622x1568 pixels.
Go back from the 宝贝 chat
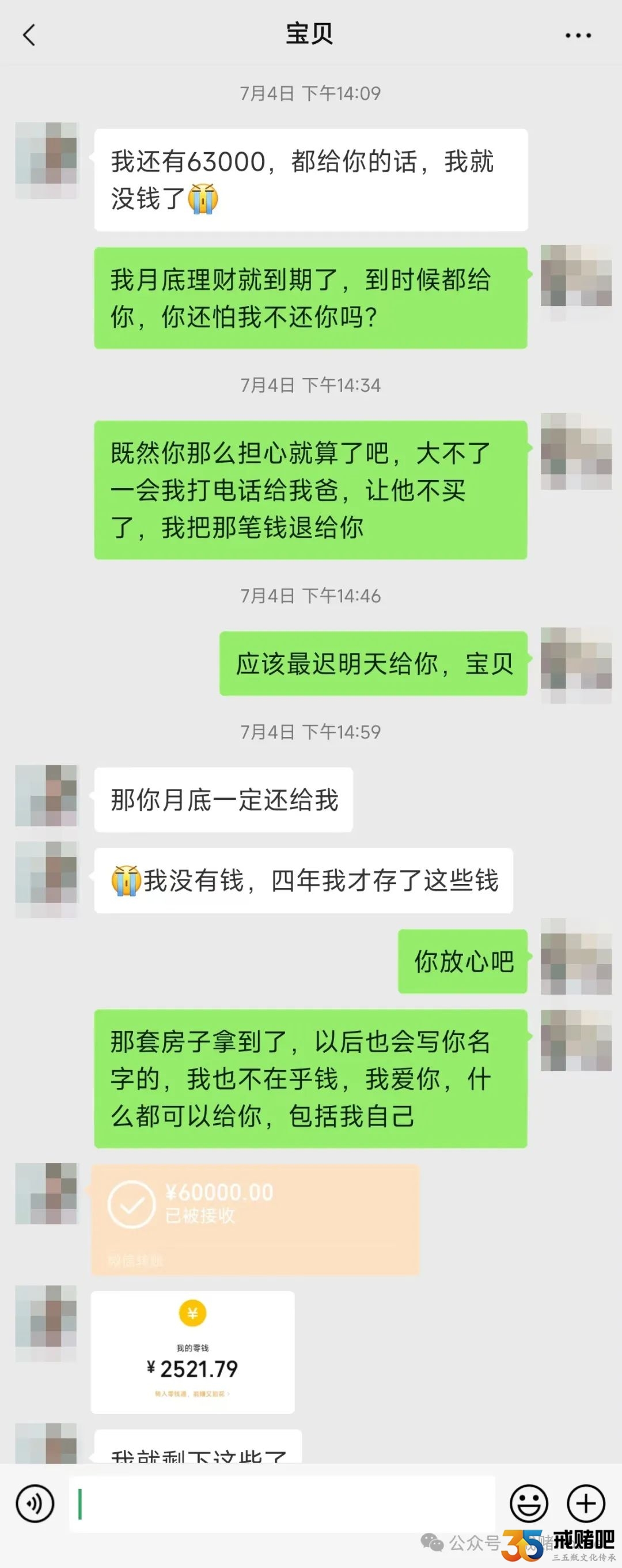(x=29, y=35)
